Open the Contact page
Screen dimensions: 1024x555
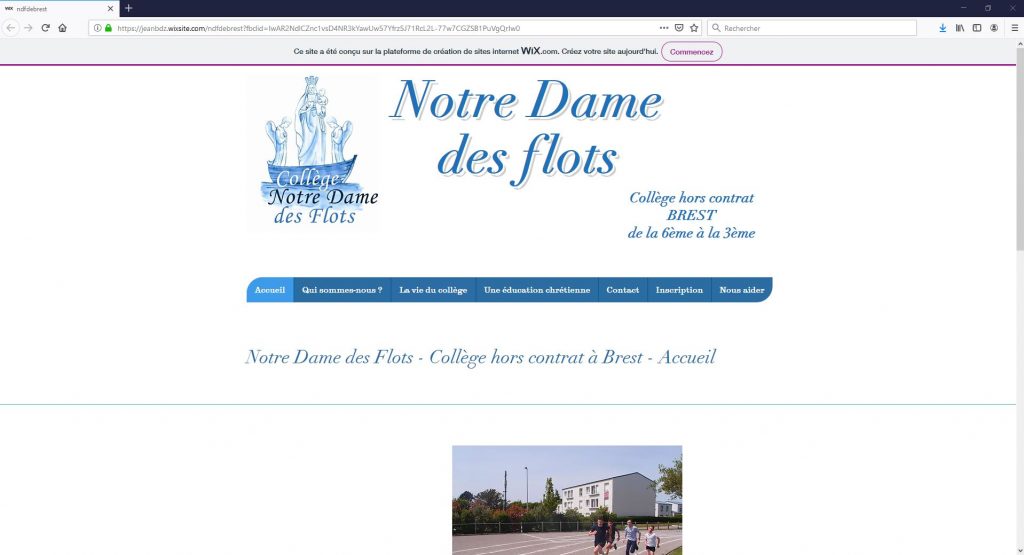coord(622,290)
